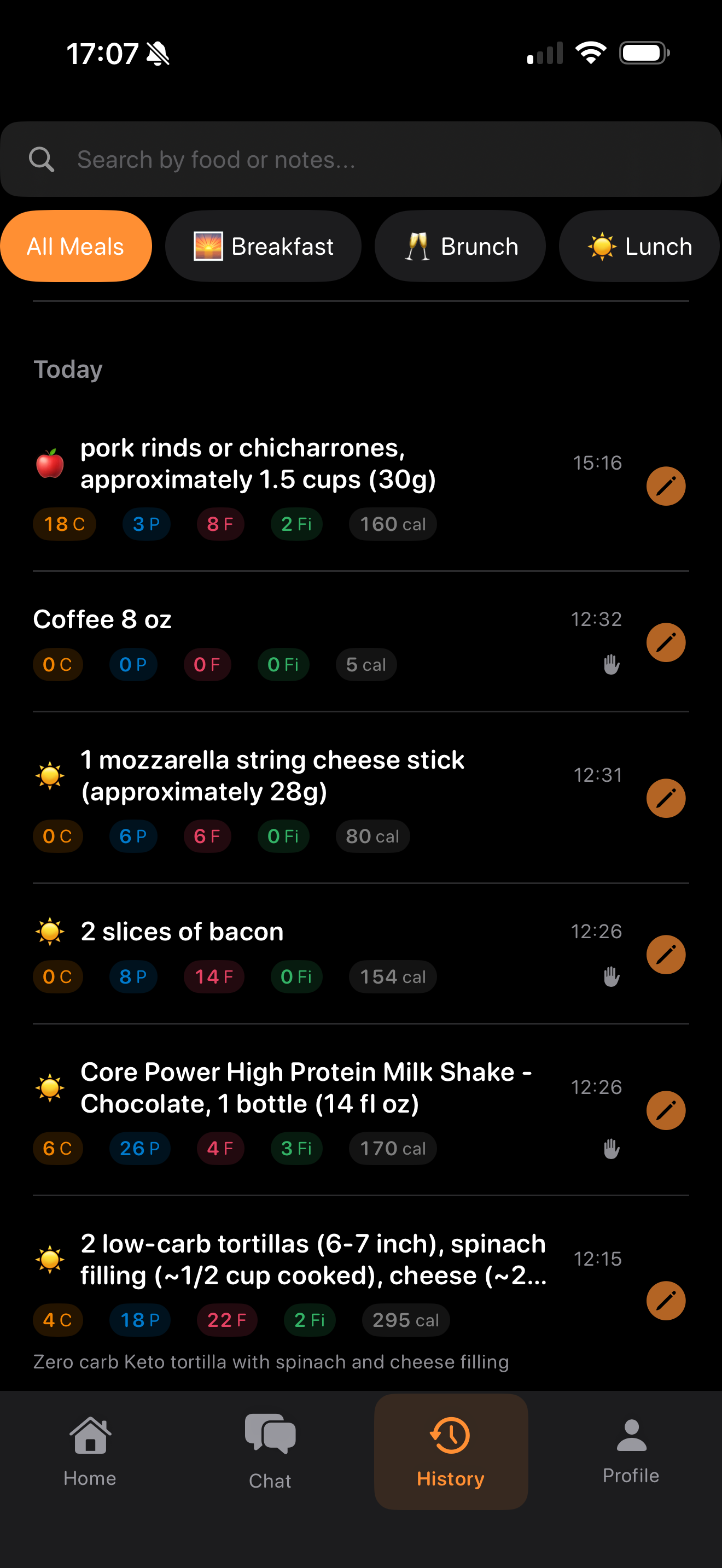Click the History clock icon
The width and height of the screenshot is (722, 1568).
click(451, 1437)
